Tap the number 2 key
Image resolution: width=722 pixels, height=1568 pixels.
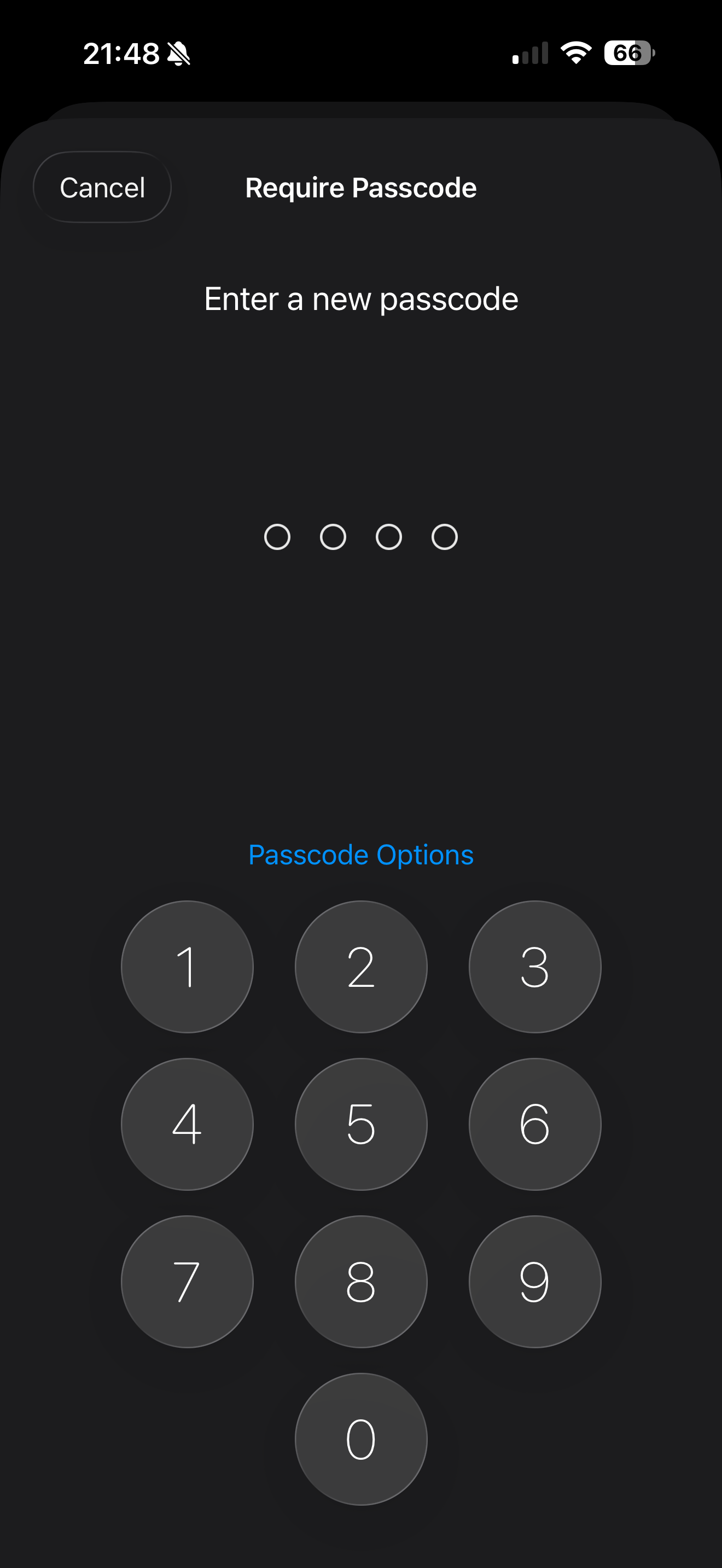click(361, 967)
